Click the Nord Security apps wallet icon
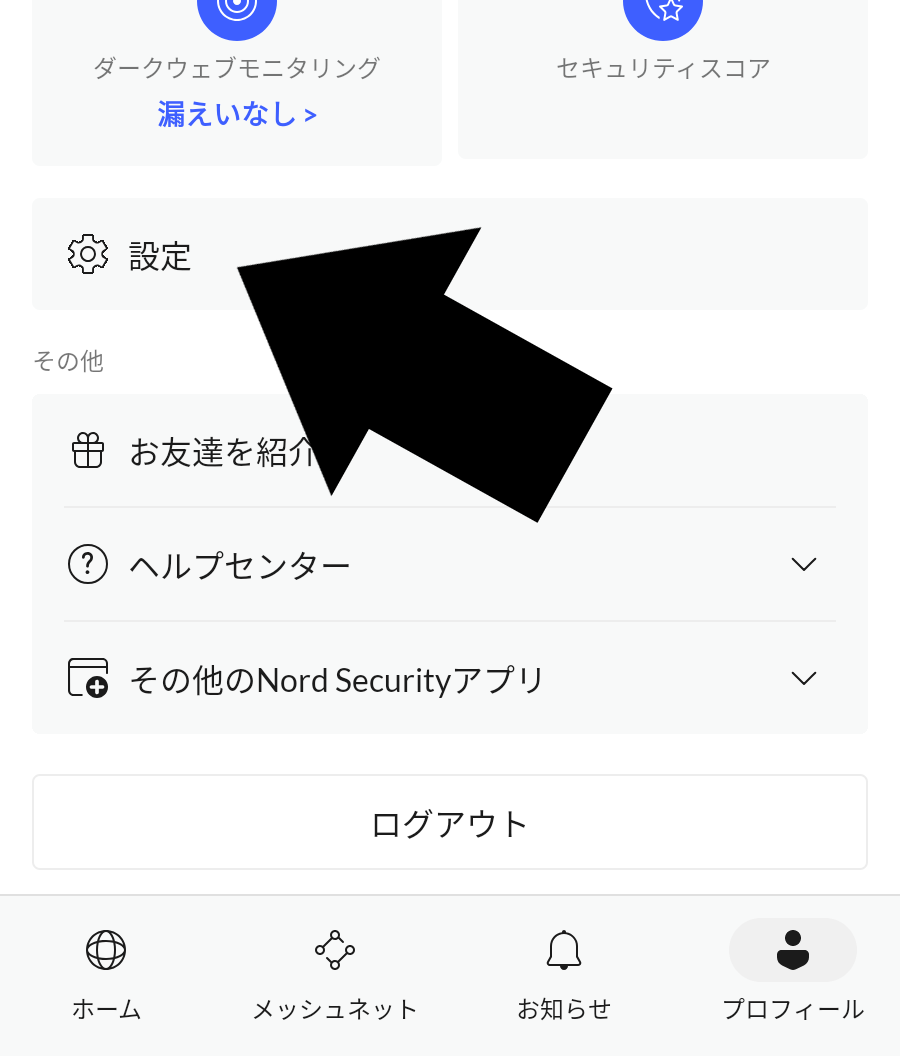Image resolution: width=900 pixels, height=1056 pixels. [88, 677]
